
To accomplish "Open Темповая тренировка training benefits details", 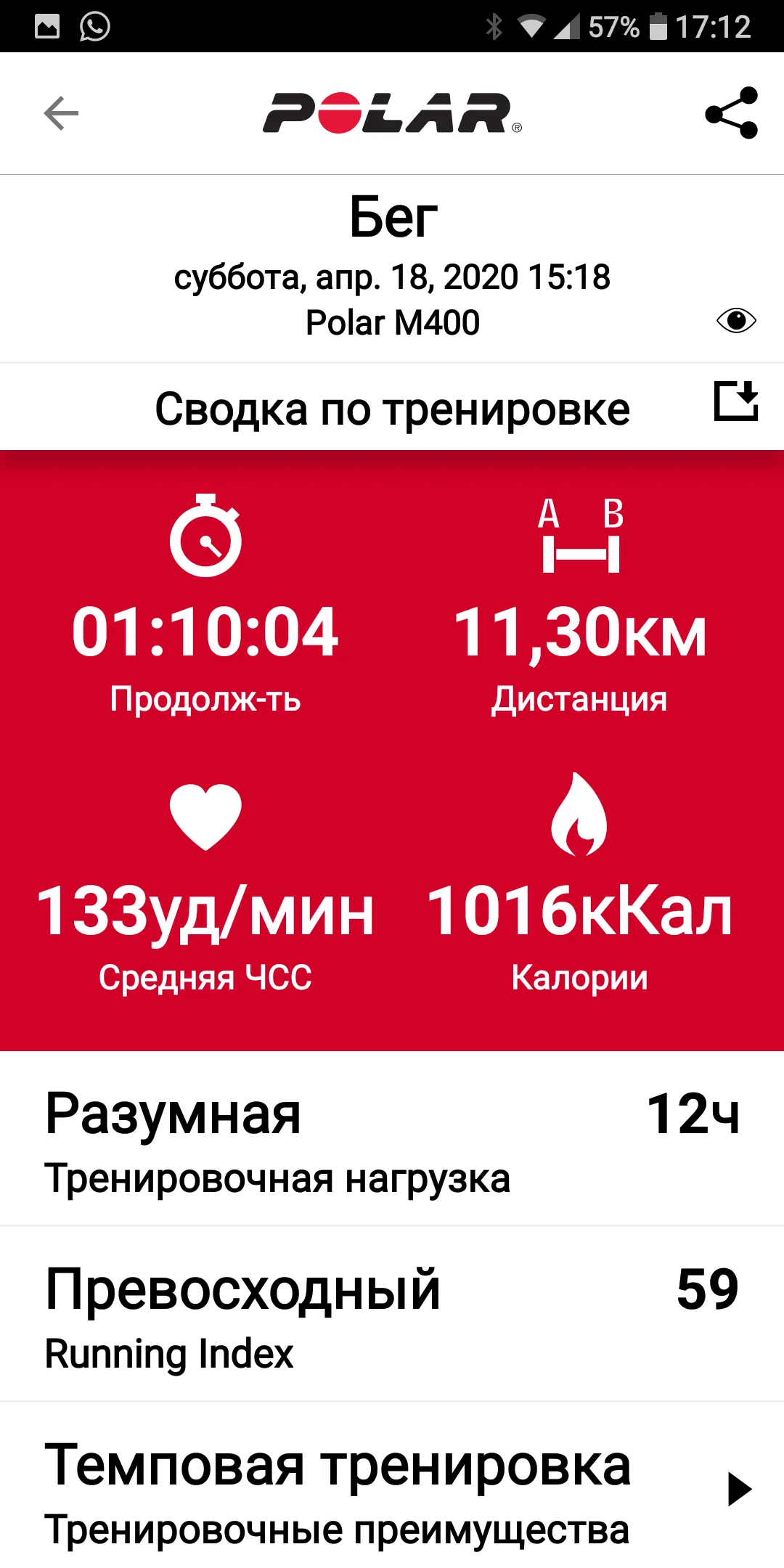I will 392,1490.
